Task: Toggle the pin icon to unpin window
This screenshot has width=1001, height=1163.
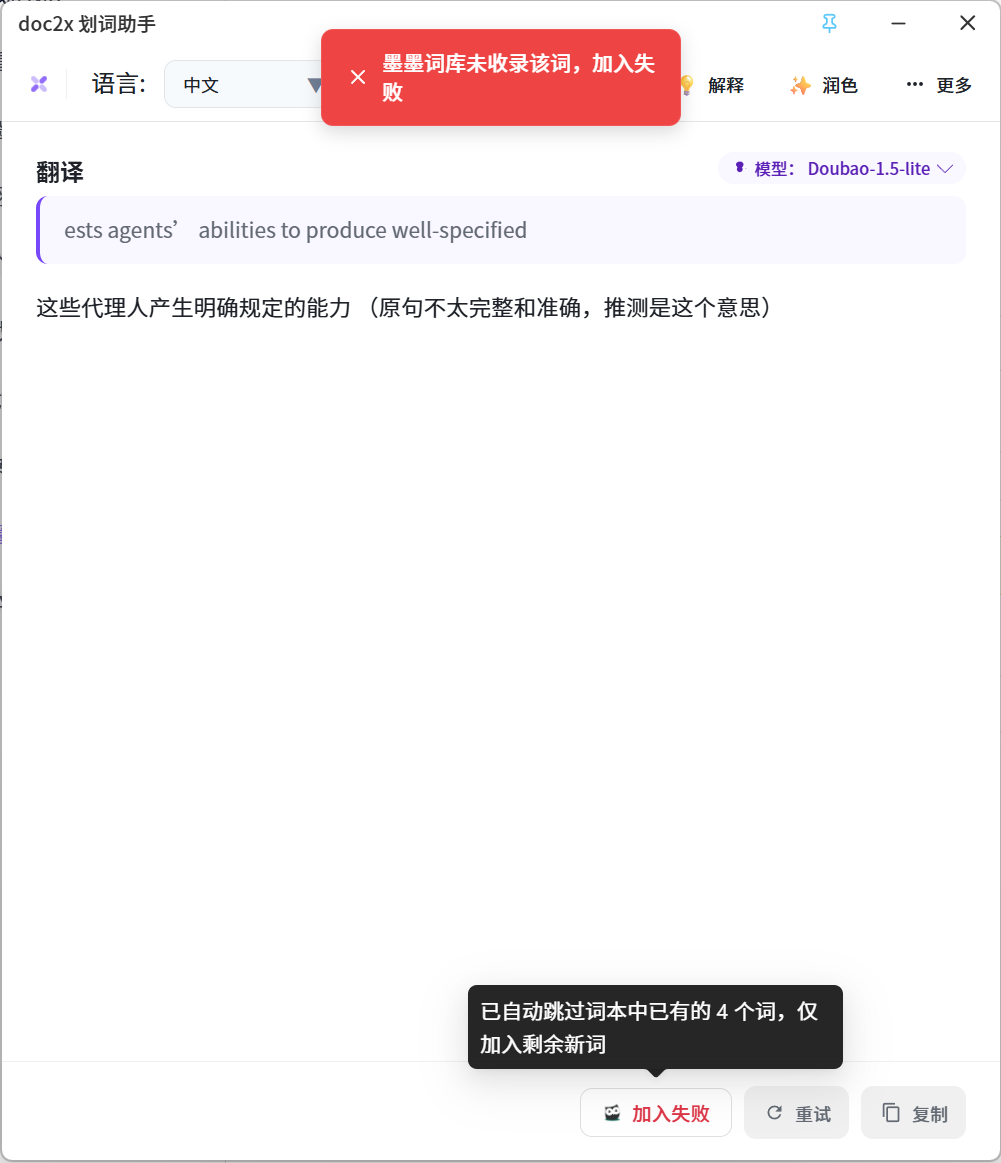Action: tap(829, 23)
